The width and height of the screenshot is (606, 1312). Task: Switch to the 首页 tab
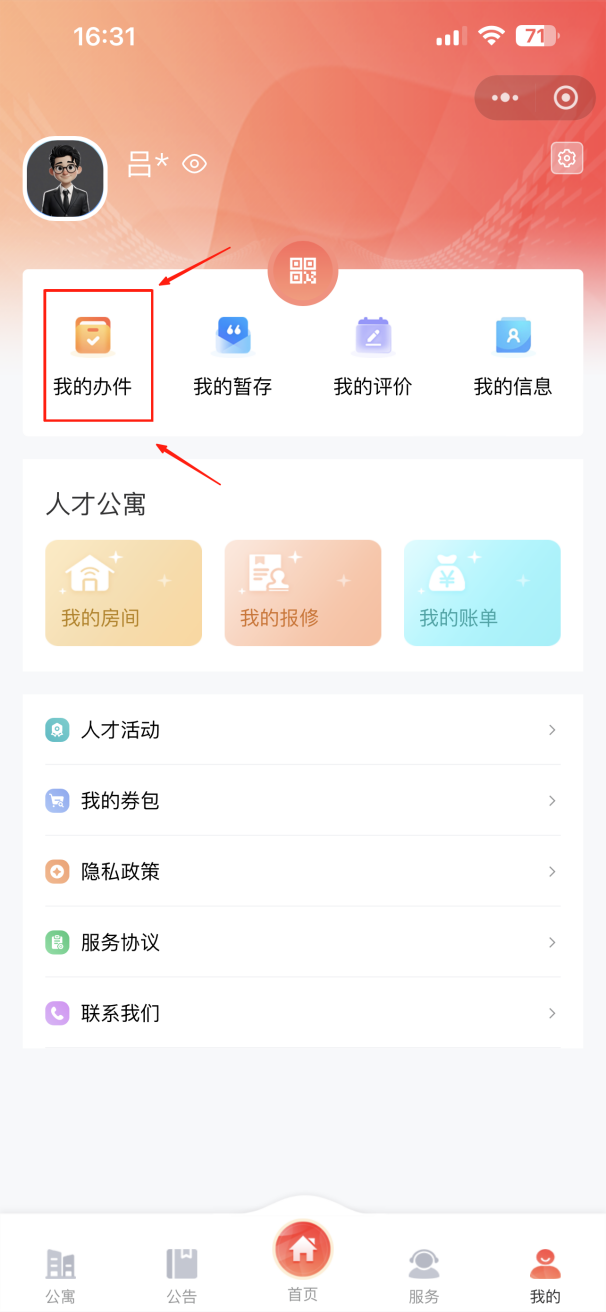[303, 1262]
